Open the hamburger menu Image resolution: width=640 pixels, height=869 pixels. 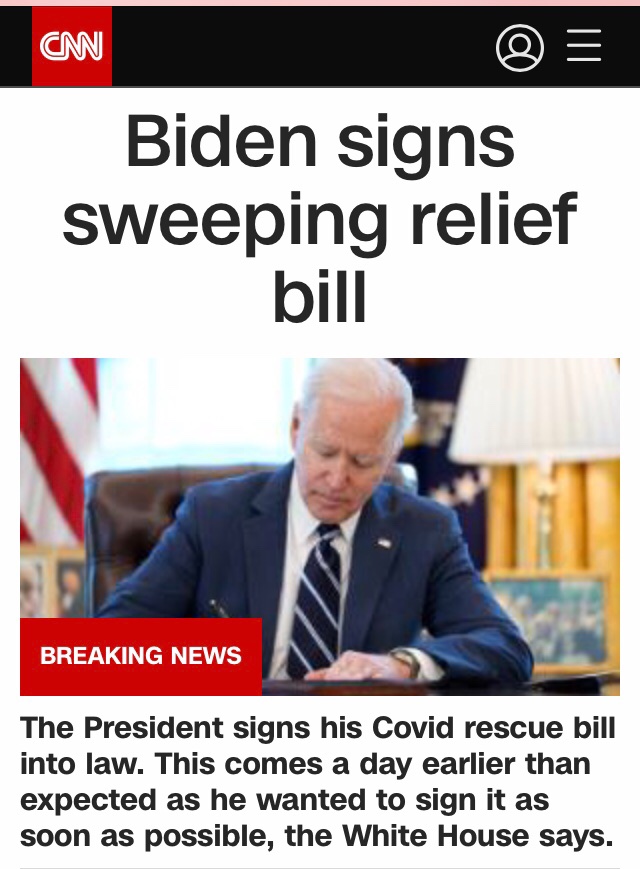[x=584, y=46]
